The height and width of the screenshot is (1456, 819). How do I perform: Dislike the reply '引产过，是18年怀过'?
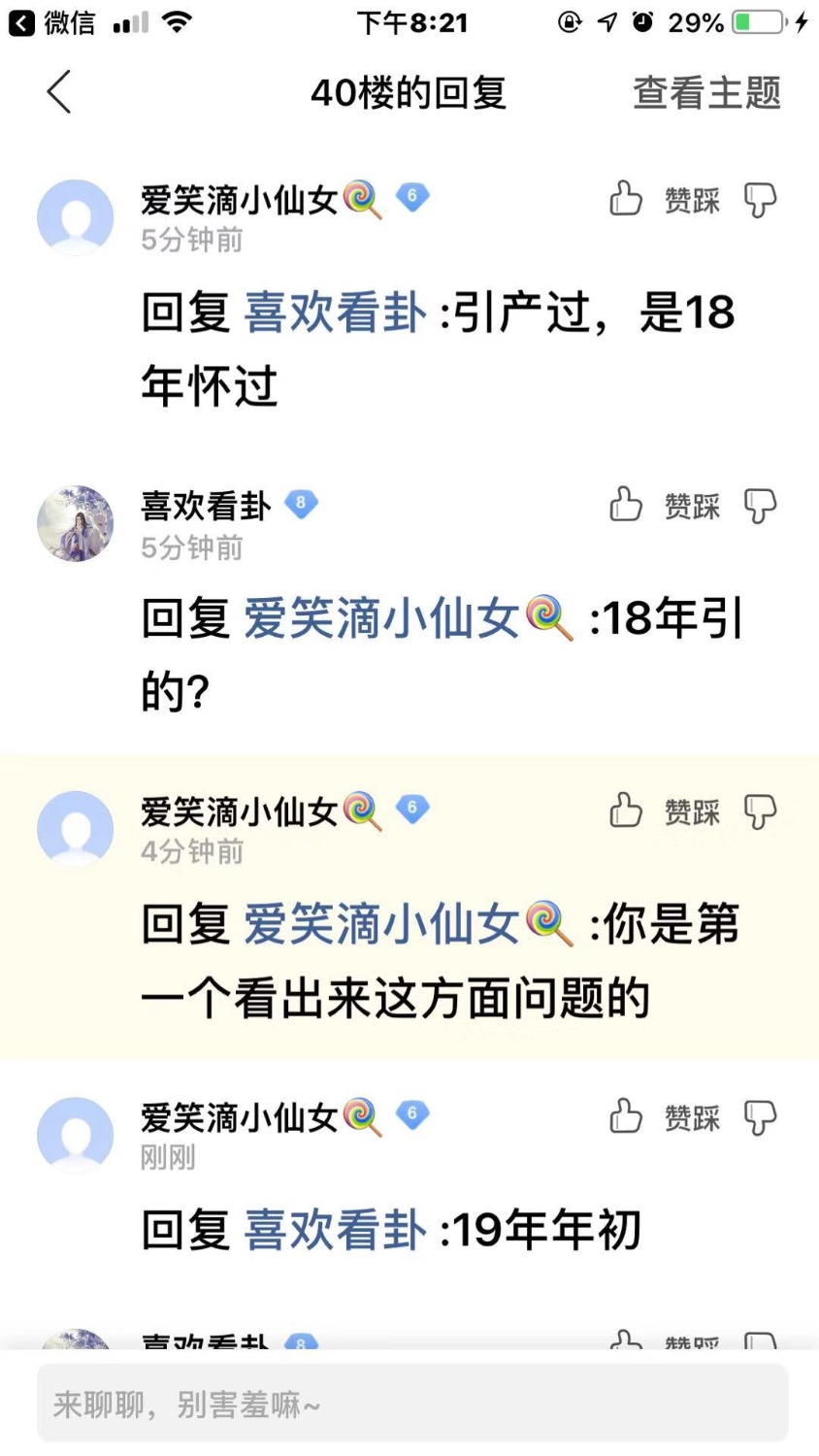(x=760, y=200)
